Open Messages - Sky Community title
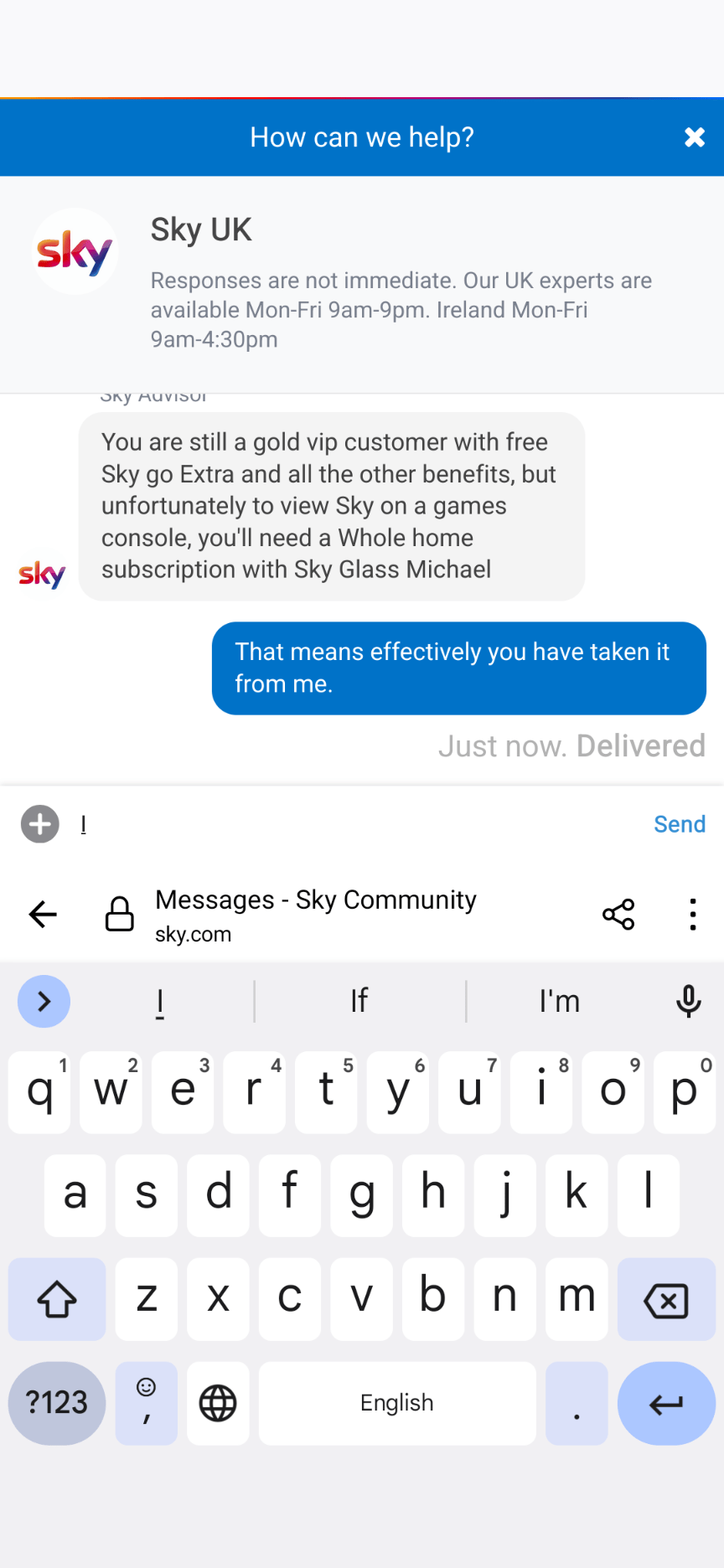Image resolution: width=724 pixels, height=1568 pixels. (x=315, y=900)
